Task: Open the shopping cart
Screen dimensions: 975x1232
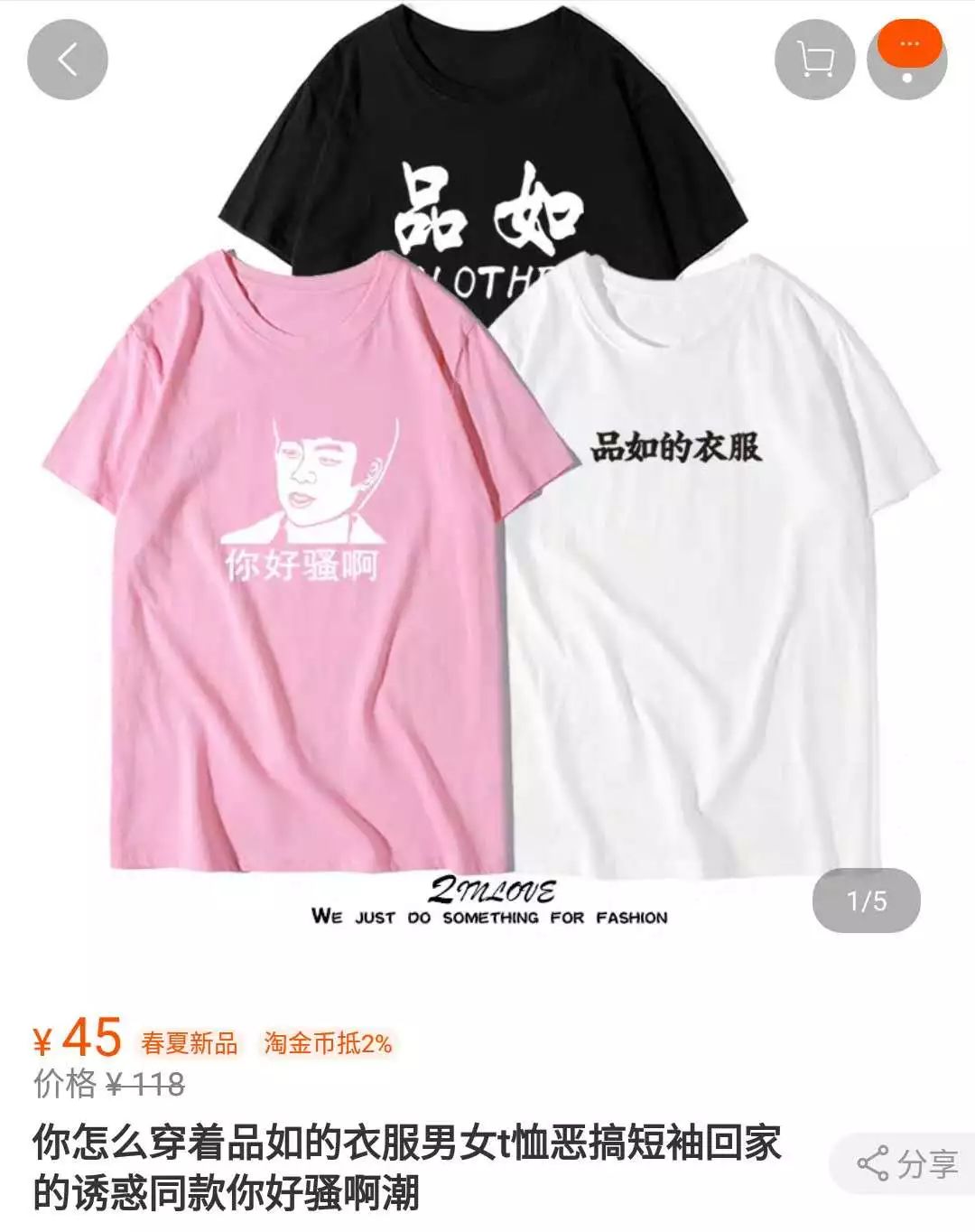Action: 814,60
